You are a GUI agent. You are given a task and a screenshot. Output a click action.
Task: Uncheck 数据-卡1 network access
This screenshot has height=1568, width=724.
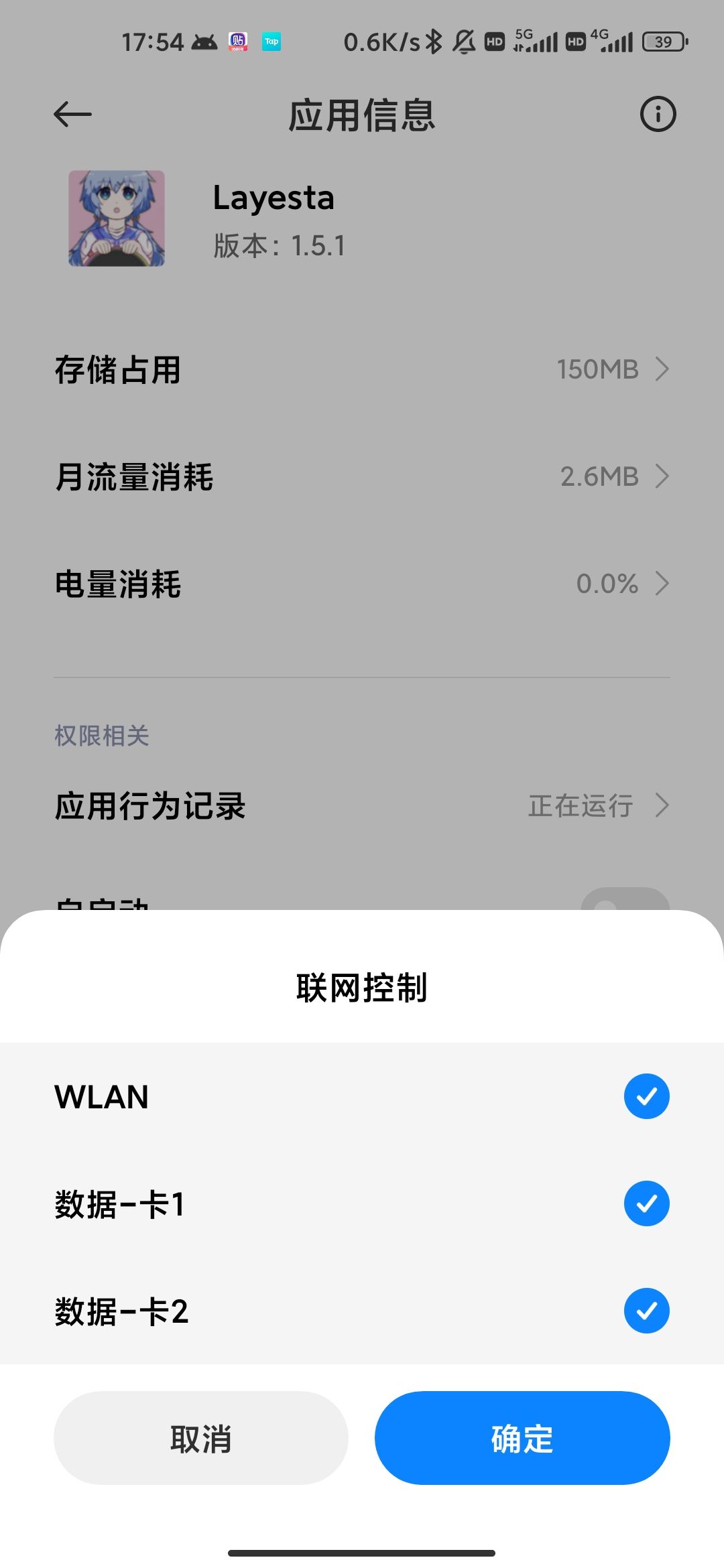pyautogui.click(x=646, y=1203)
